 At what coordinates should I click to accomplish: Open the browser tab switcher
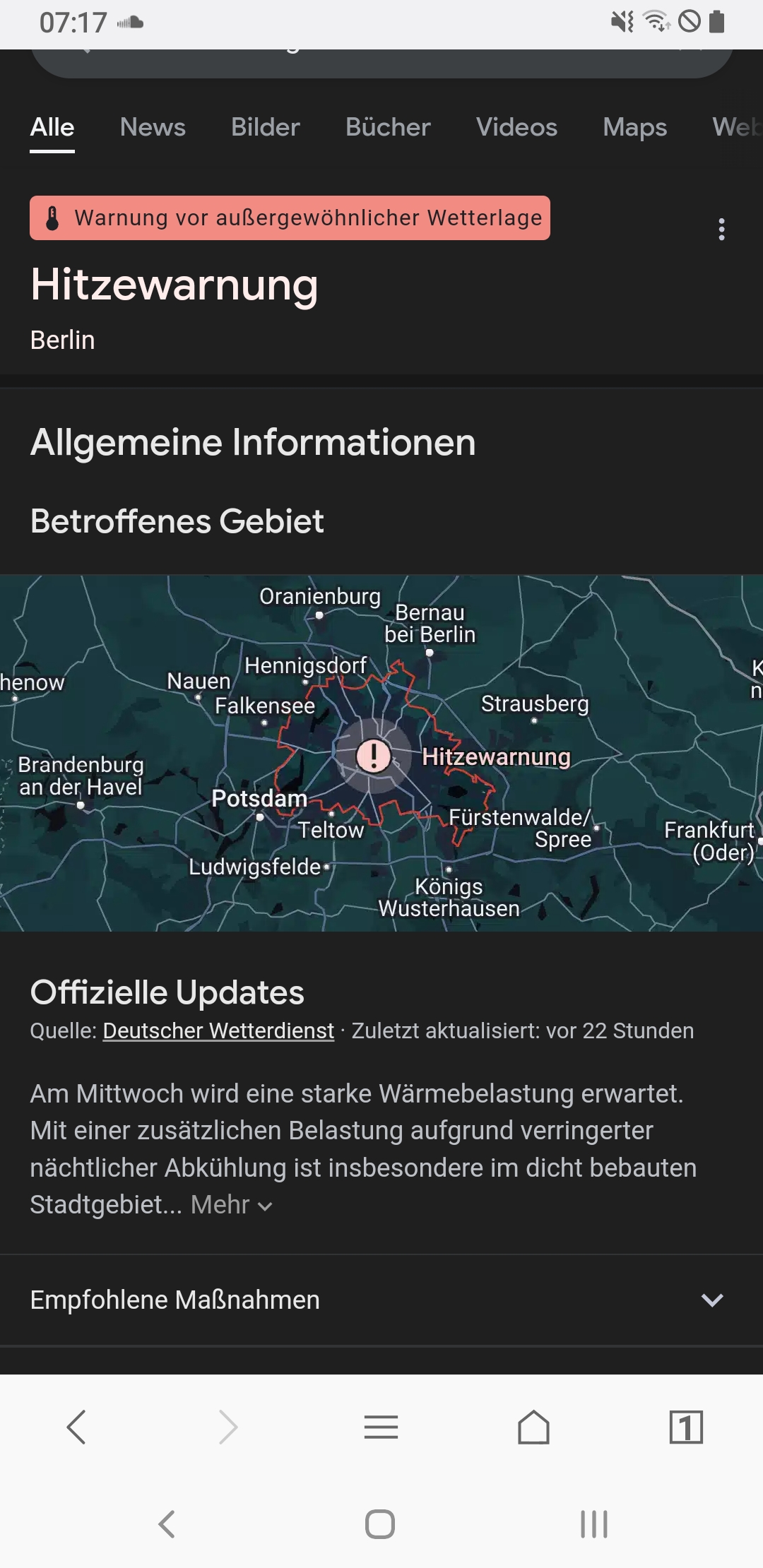(686, 1427)
